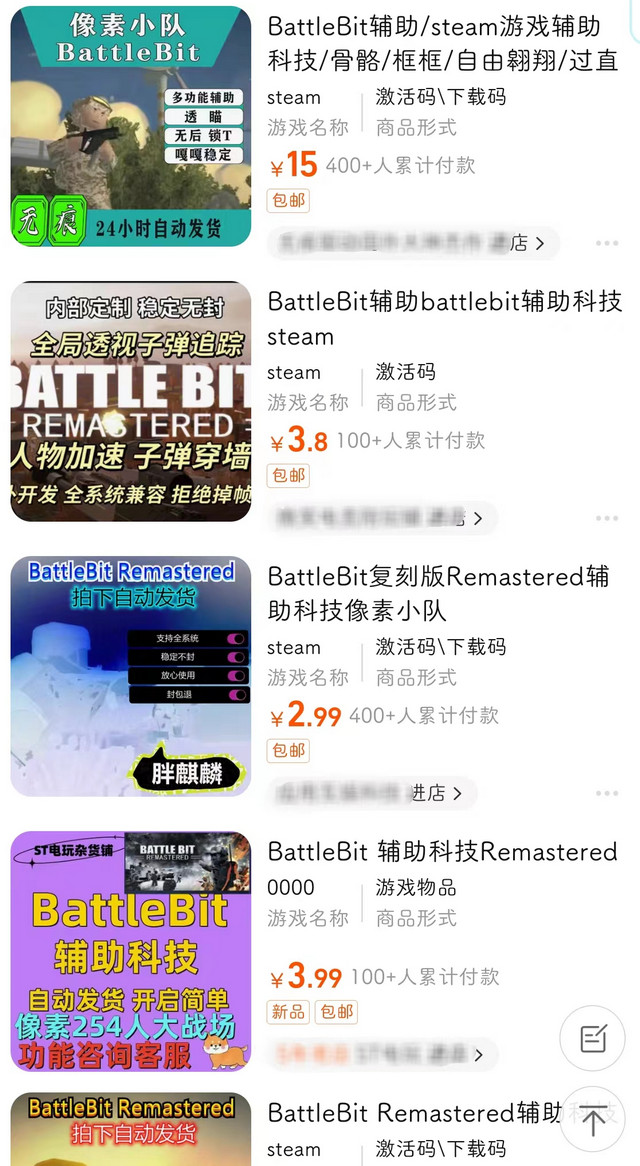The height and width of the screenshot is (1166, 640).
Task: Open the bottom BattleBit Remastered辅助 listing
Action: [410, 1112]
